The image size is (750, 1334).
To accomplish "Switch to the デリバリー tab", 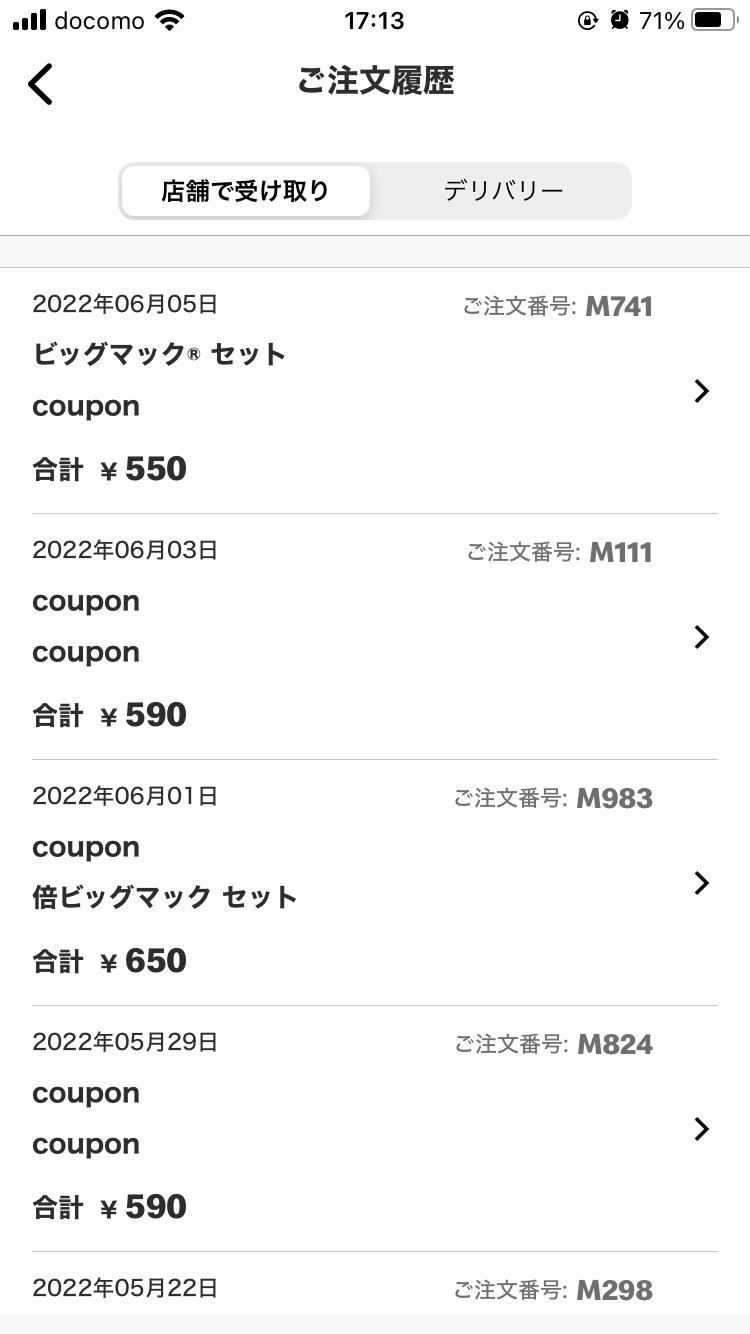I will point(503,190).
